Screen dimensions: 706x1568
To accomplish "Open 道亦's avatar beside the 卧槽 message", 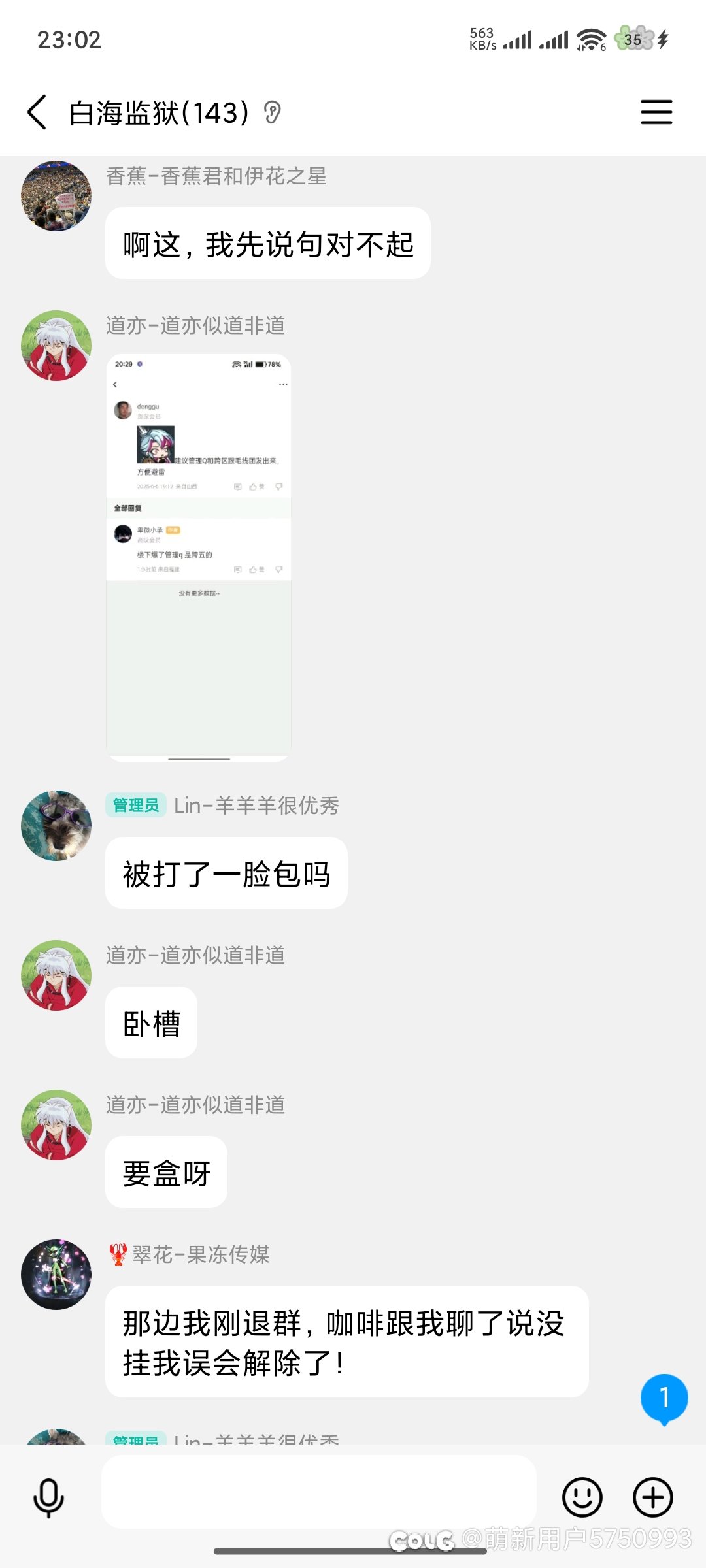I will (x=56, y=975).
